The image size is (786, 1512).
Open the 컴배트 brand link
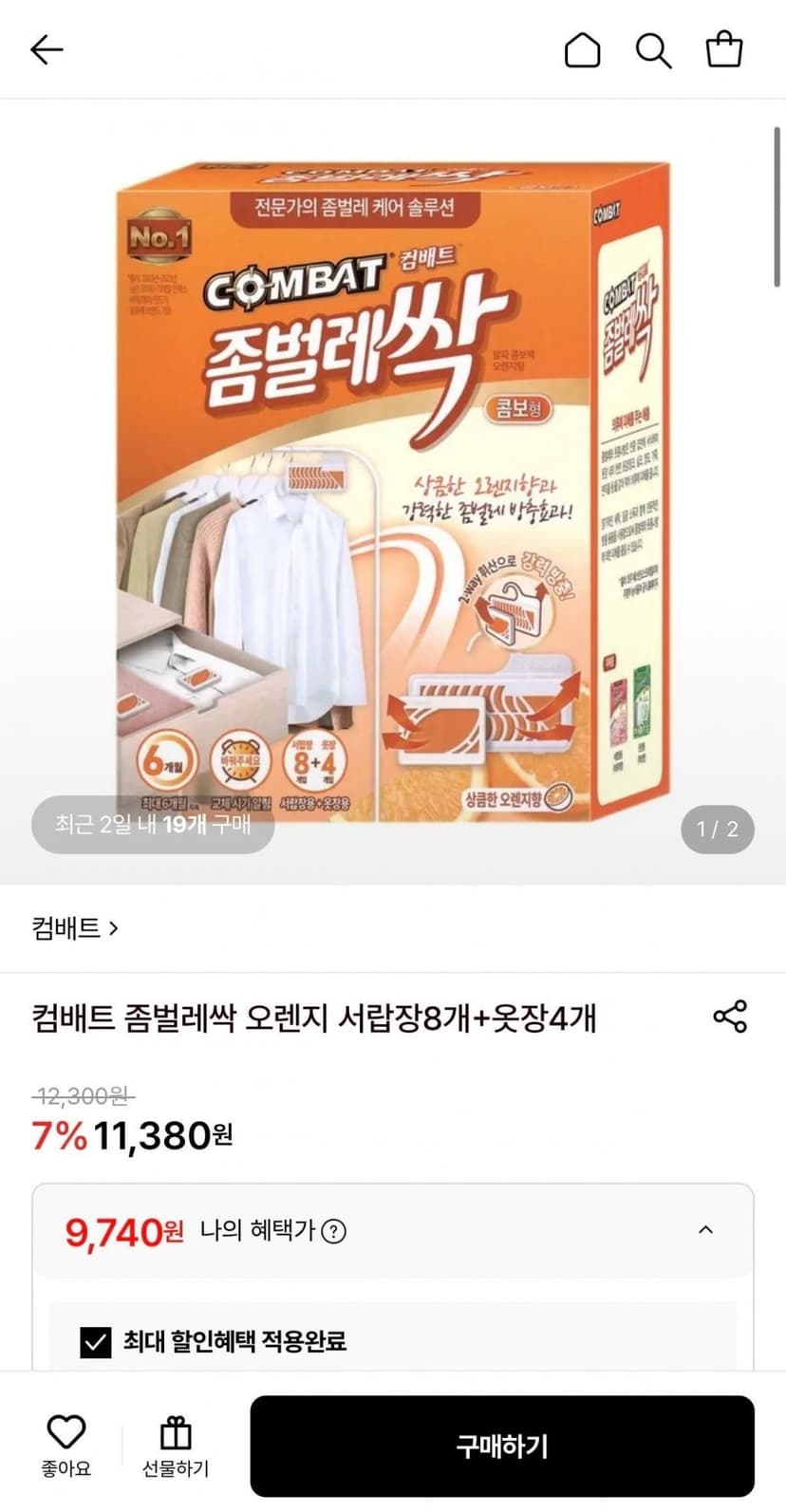point(75,927)
